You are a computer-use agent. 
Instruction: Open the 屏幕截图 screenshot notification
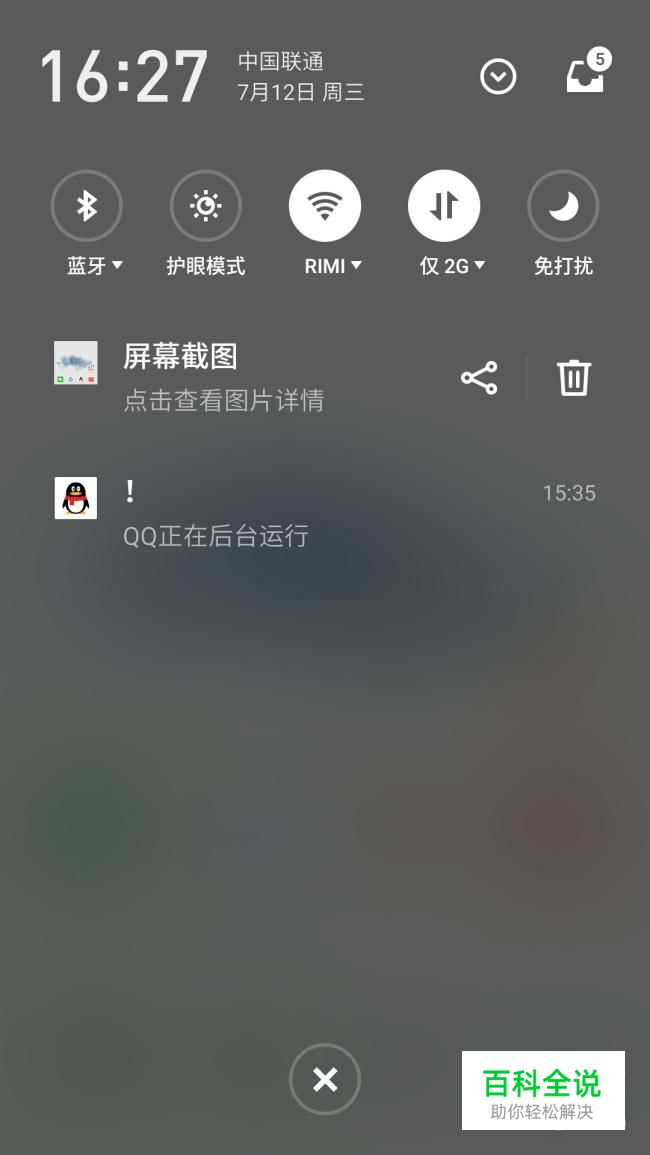(243, 377)
